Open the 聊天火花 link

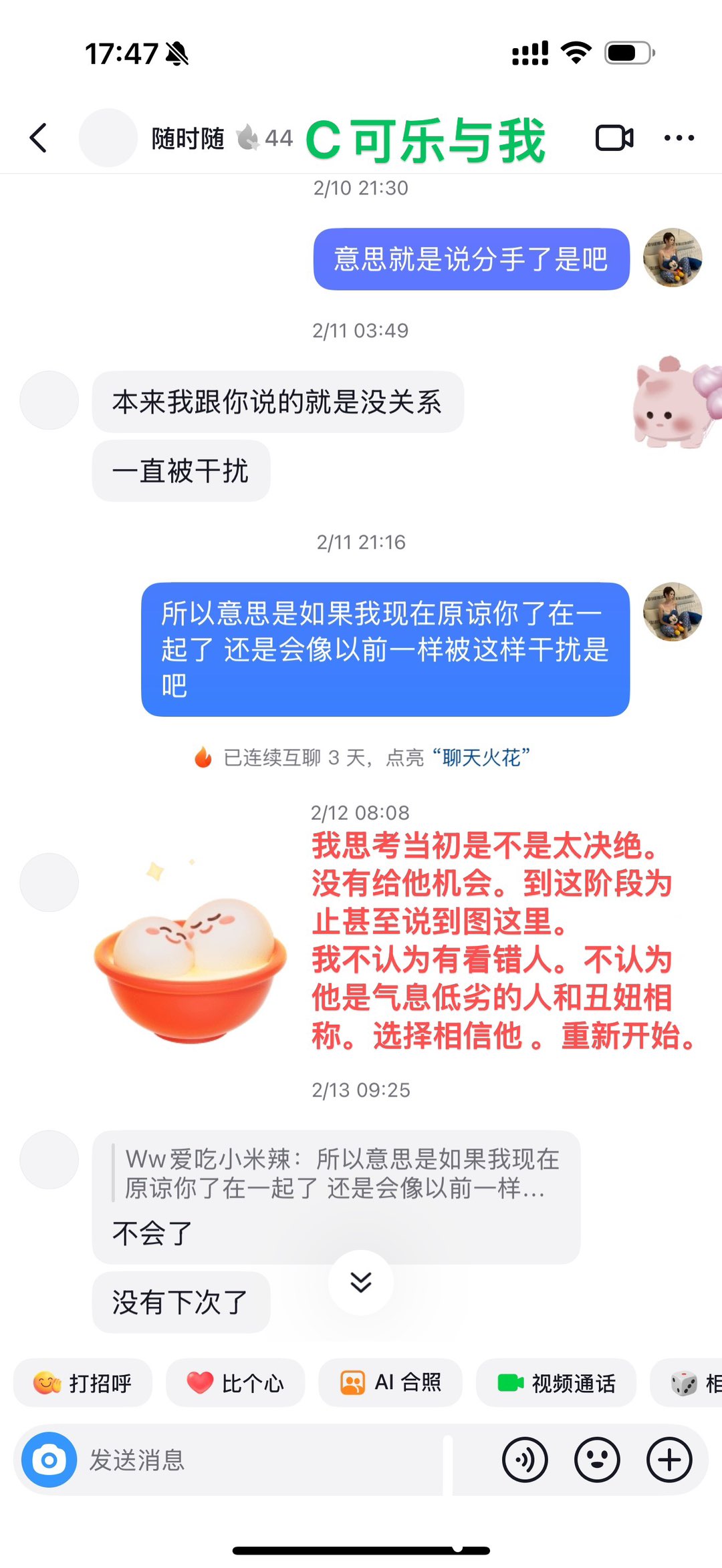tap(481, 758)
